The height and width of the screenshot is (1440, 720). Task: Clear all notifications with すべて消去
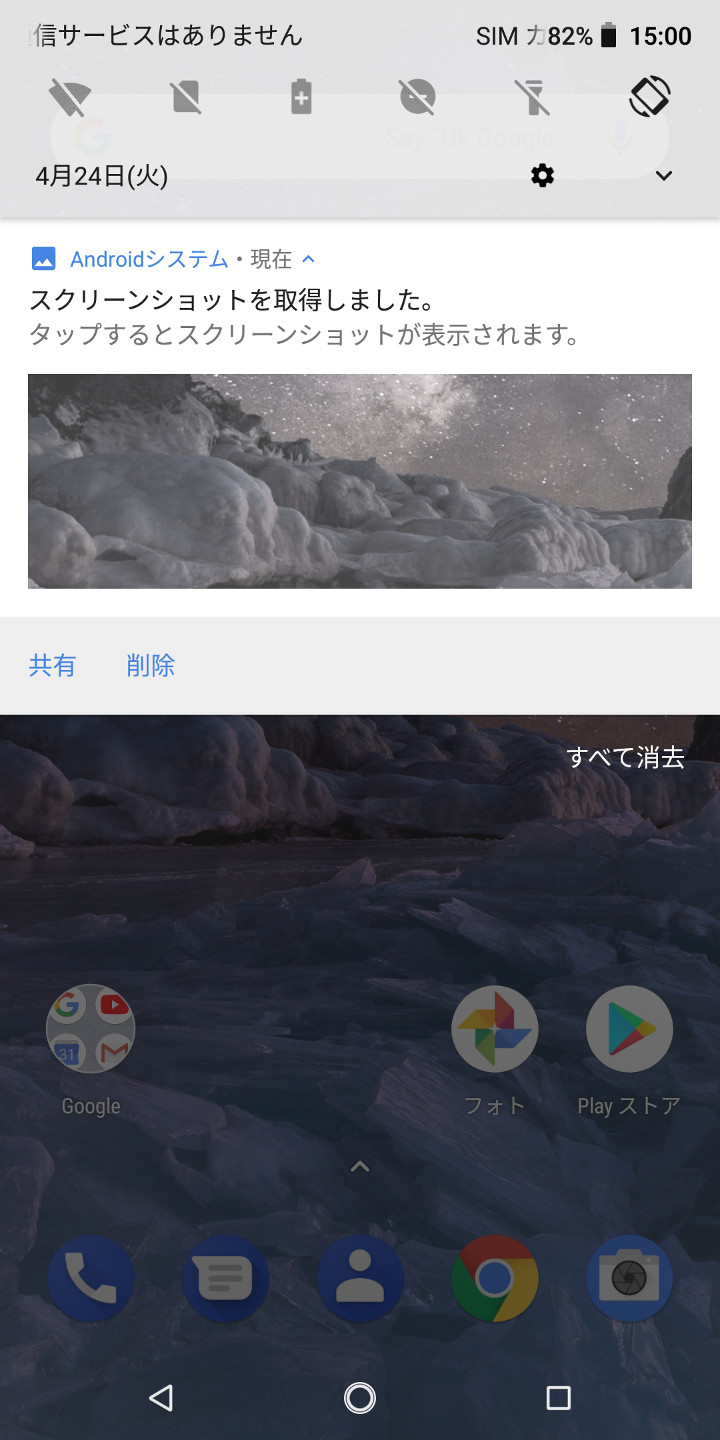(625, 758)
